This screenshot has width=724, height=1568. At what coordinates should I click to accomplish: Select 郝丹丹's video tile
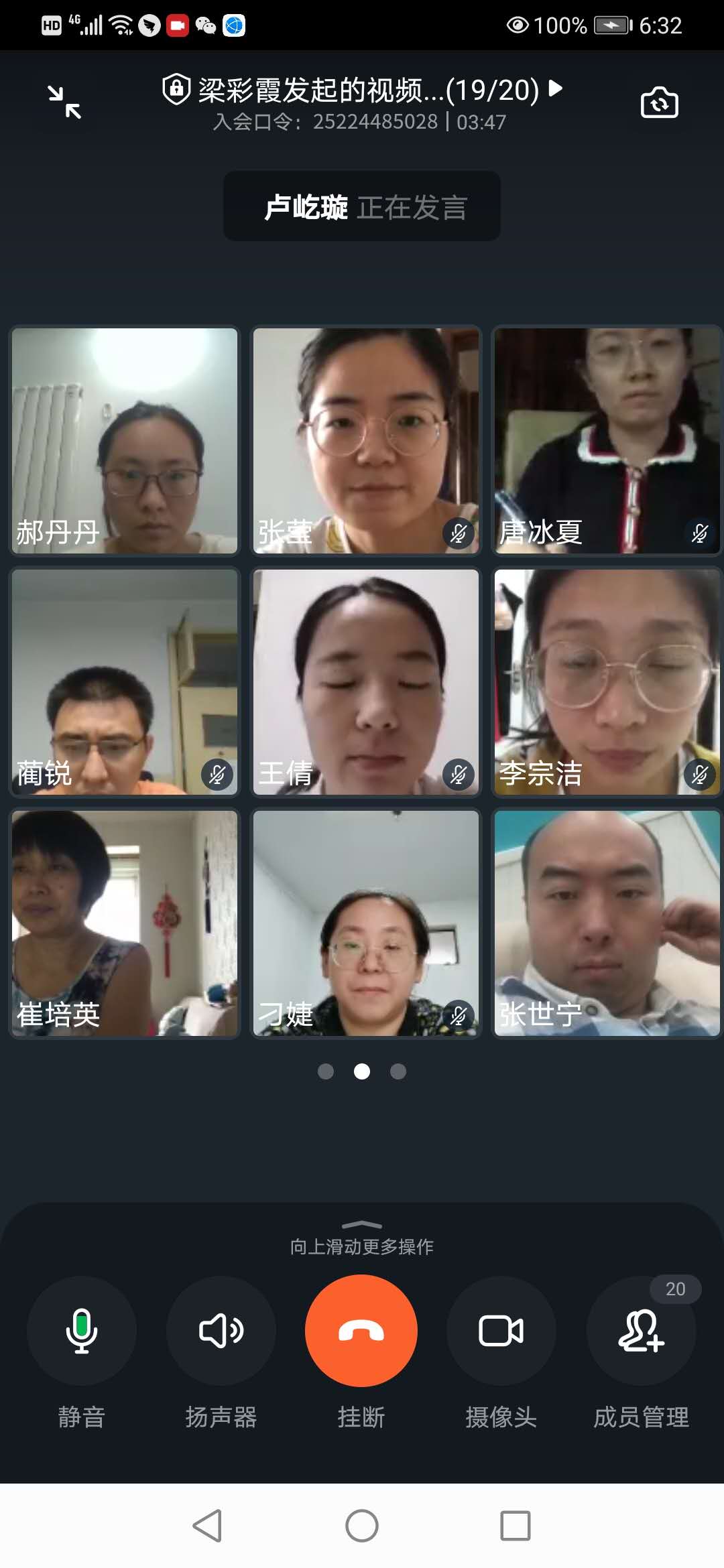(125, 441)
